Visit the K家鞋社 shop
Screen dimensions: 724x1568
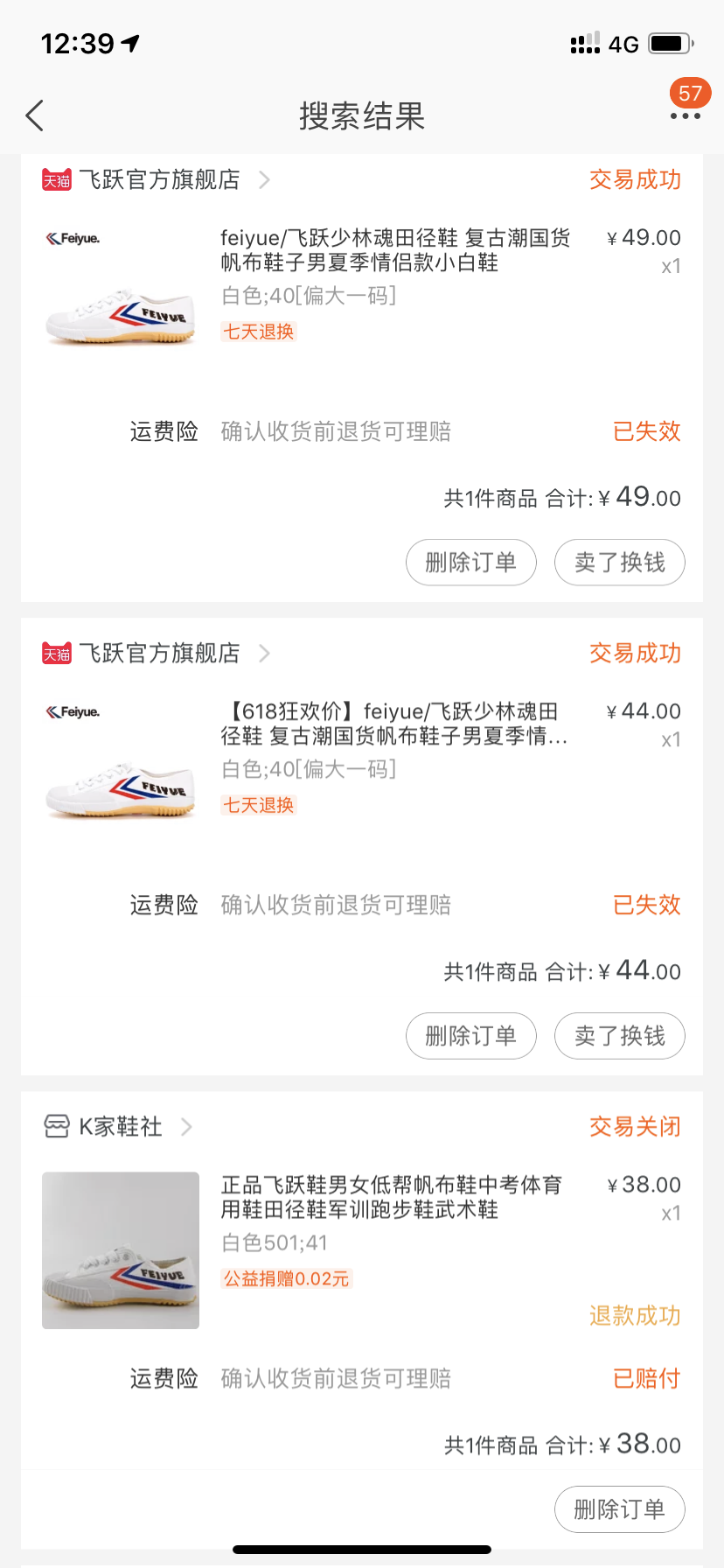(121, 1127)
